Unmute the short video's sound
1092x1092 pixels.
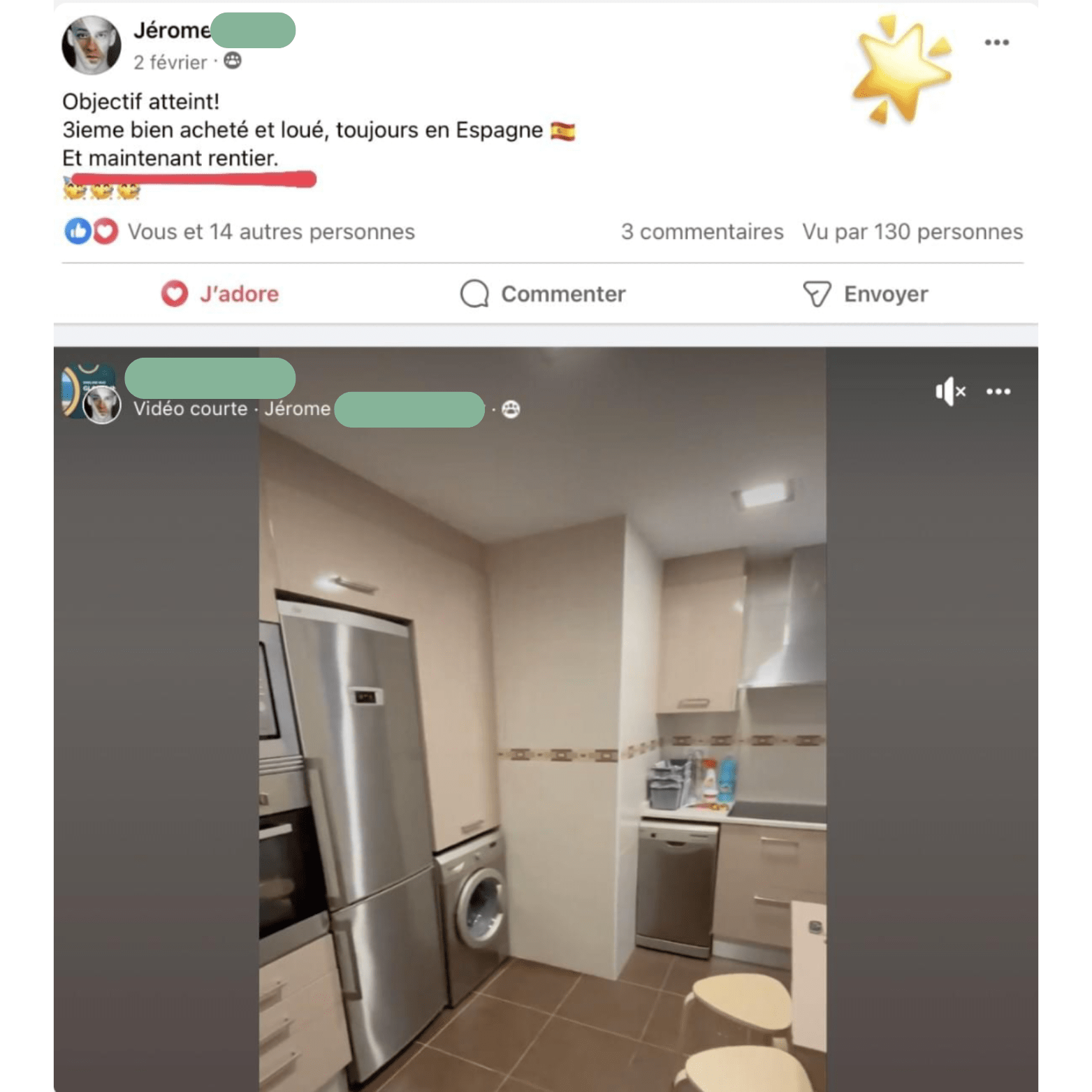950,391
